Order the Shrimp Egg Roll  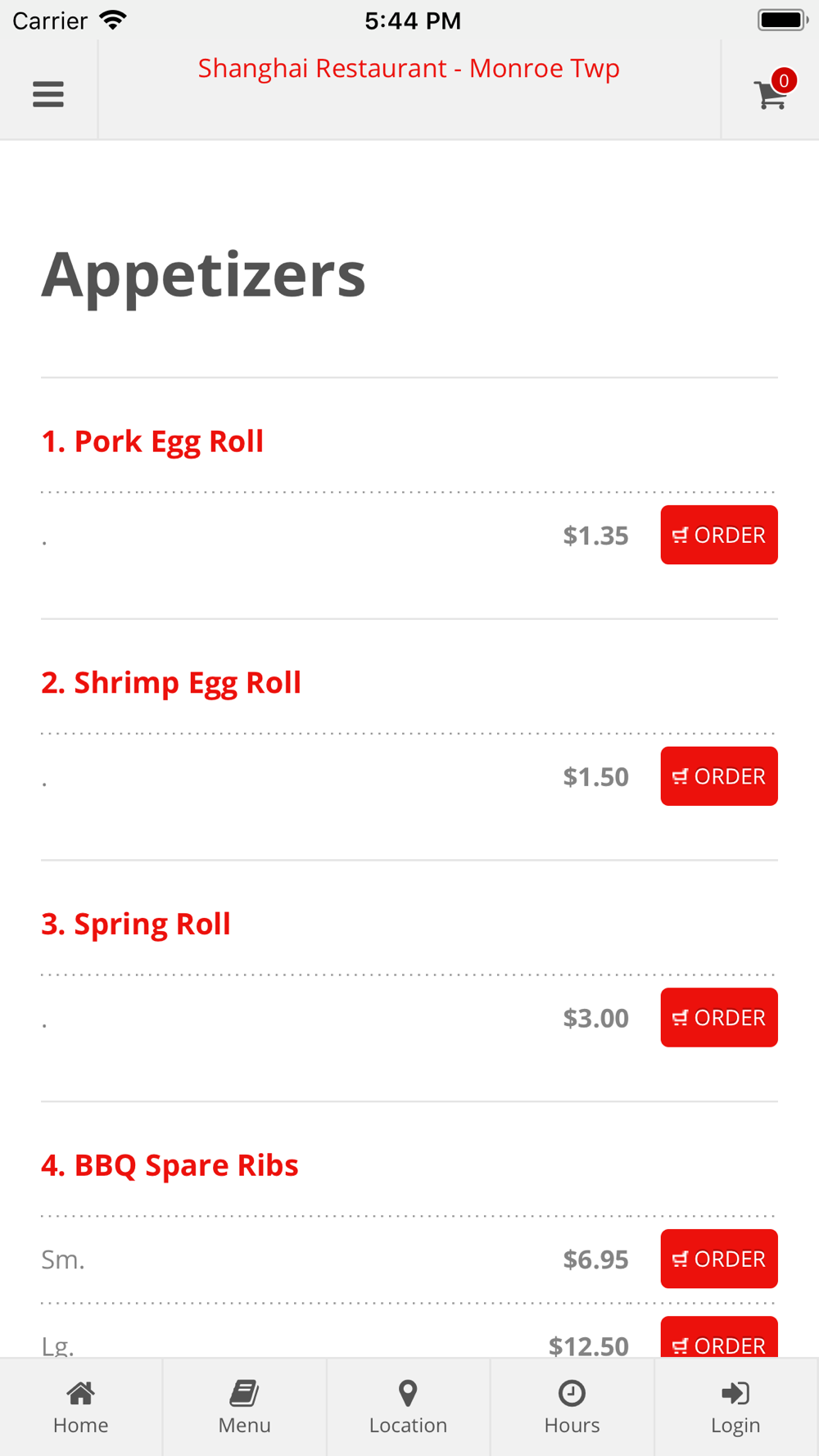(718, 776)
